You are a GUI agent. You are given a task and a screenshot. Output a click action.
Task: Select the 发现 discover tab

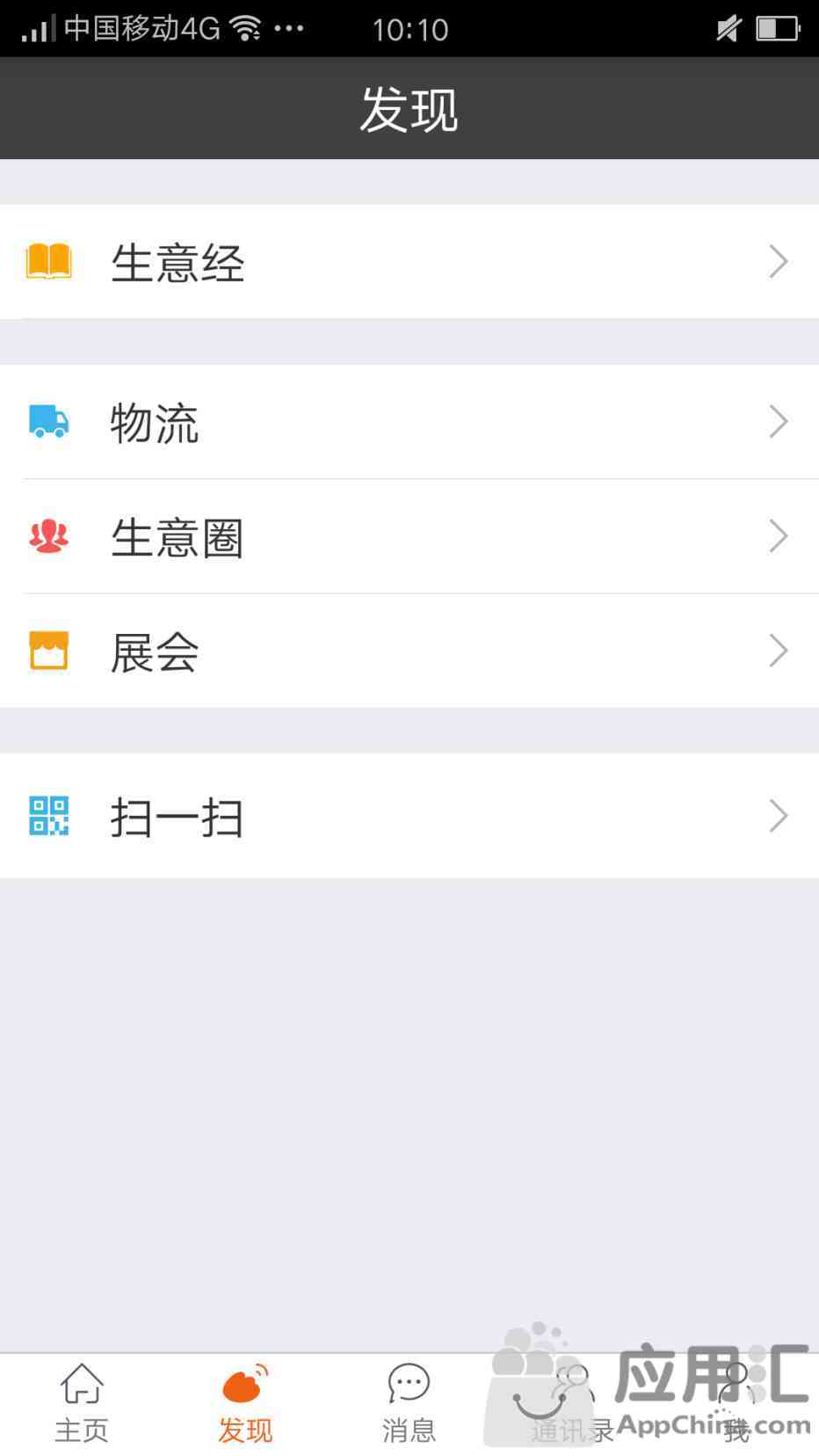(x=245, y=1405)
